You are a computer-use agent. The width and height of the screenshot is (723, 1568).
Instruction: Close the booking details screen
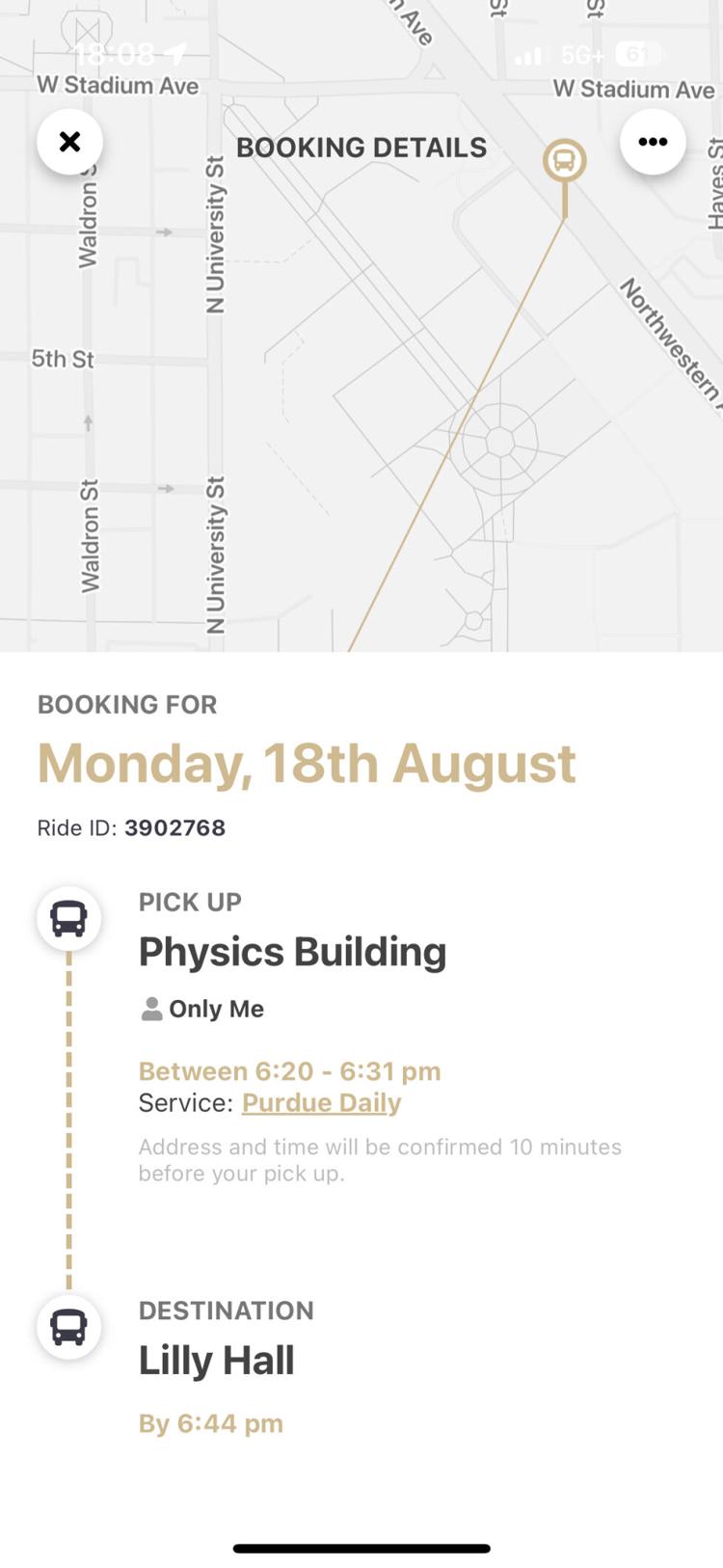pos(69,142)
